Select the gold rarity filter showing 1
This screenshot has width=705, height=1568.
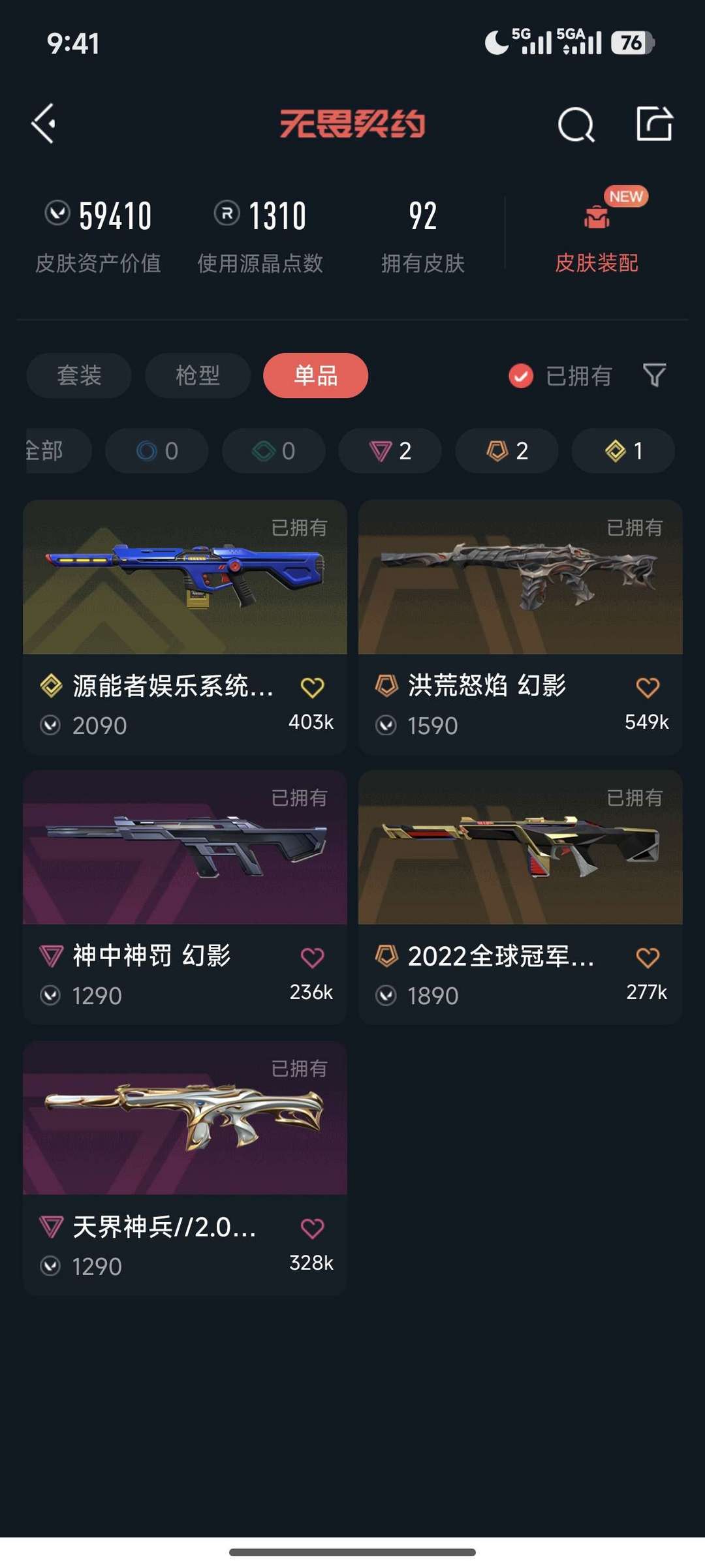coord(622,450)
